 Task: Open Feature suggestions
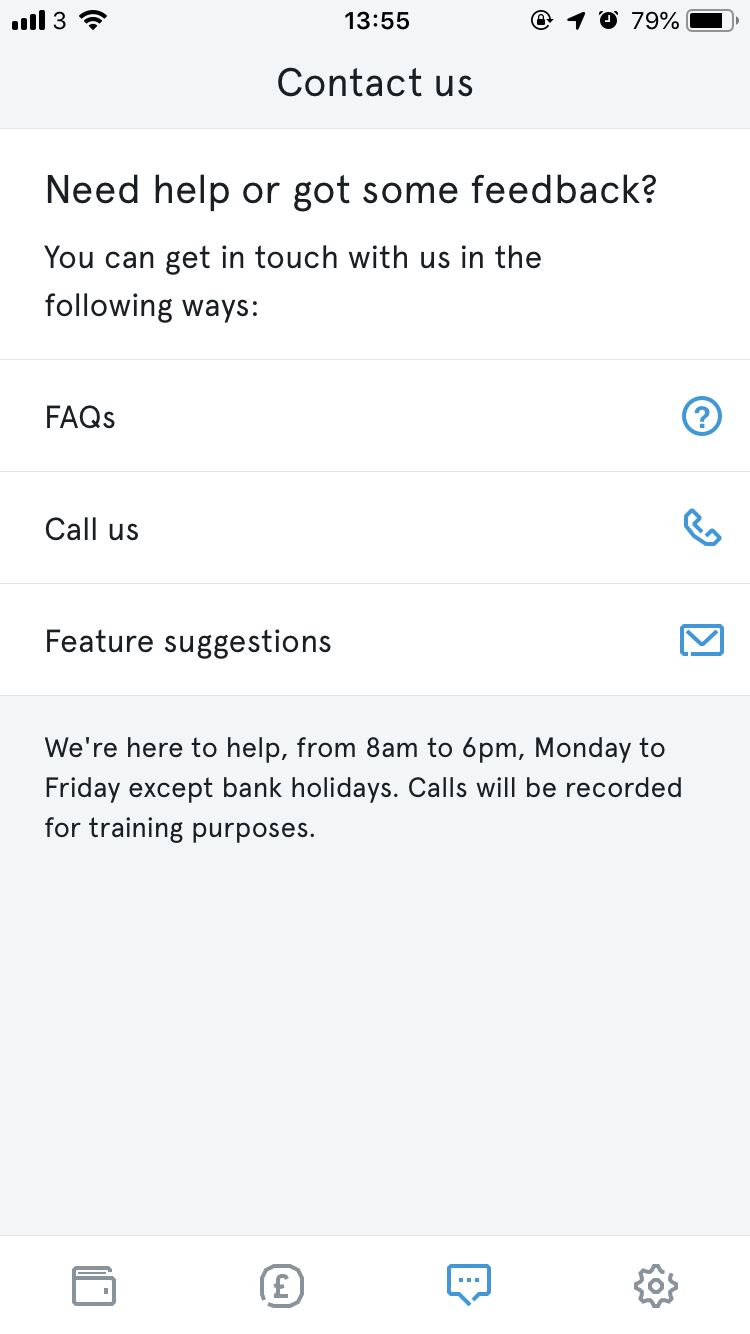coord(375,640)
